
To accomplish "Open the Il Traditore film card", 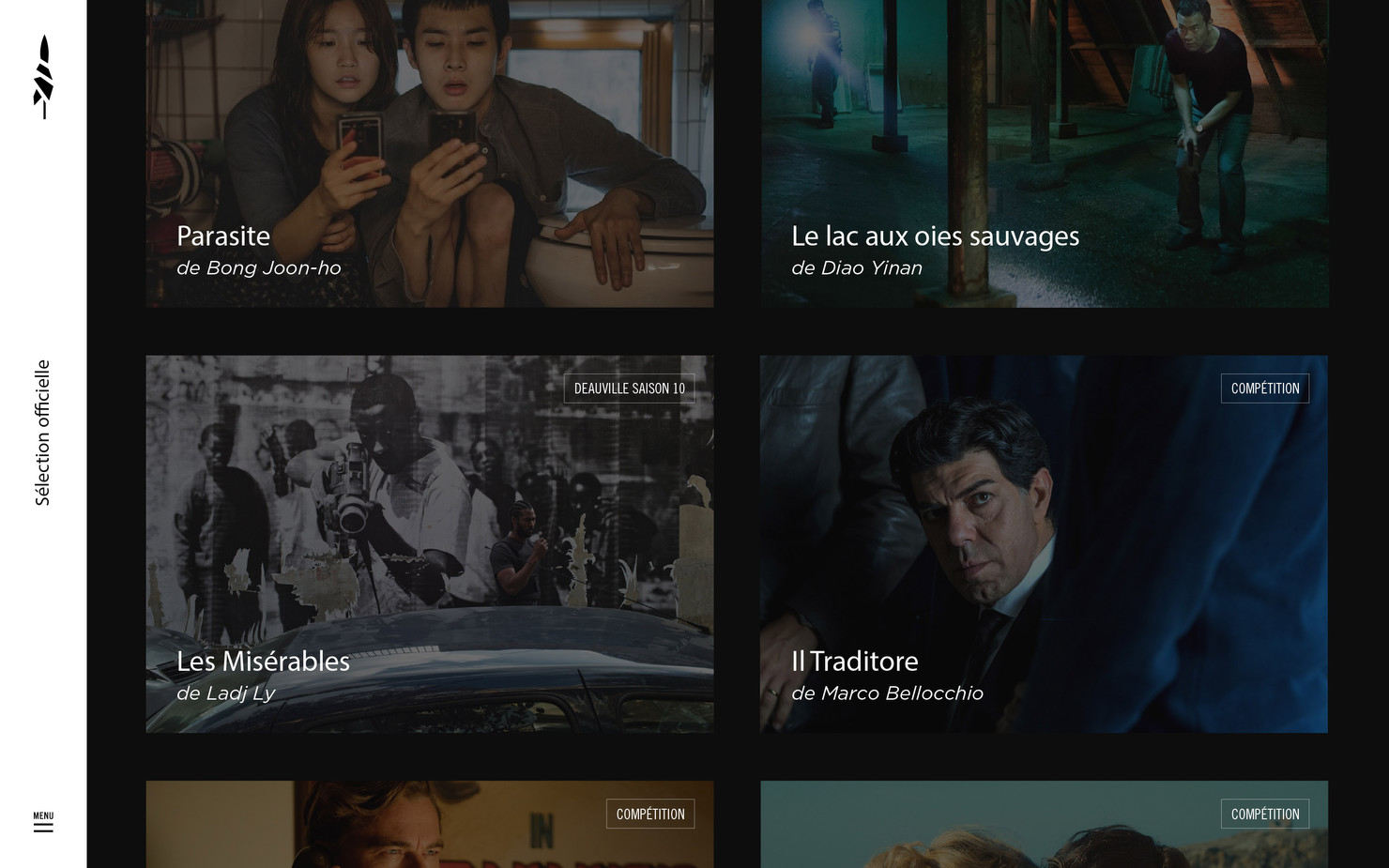I will tap(1044, 544).
